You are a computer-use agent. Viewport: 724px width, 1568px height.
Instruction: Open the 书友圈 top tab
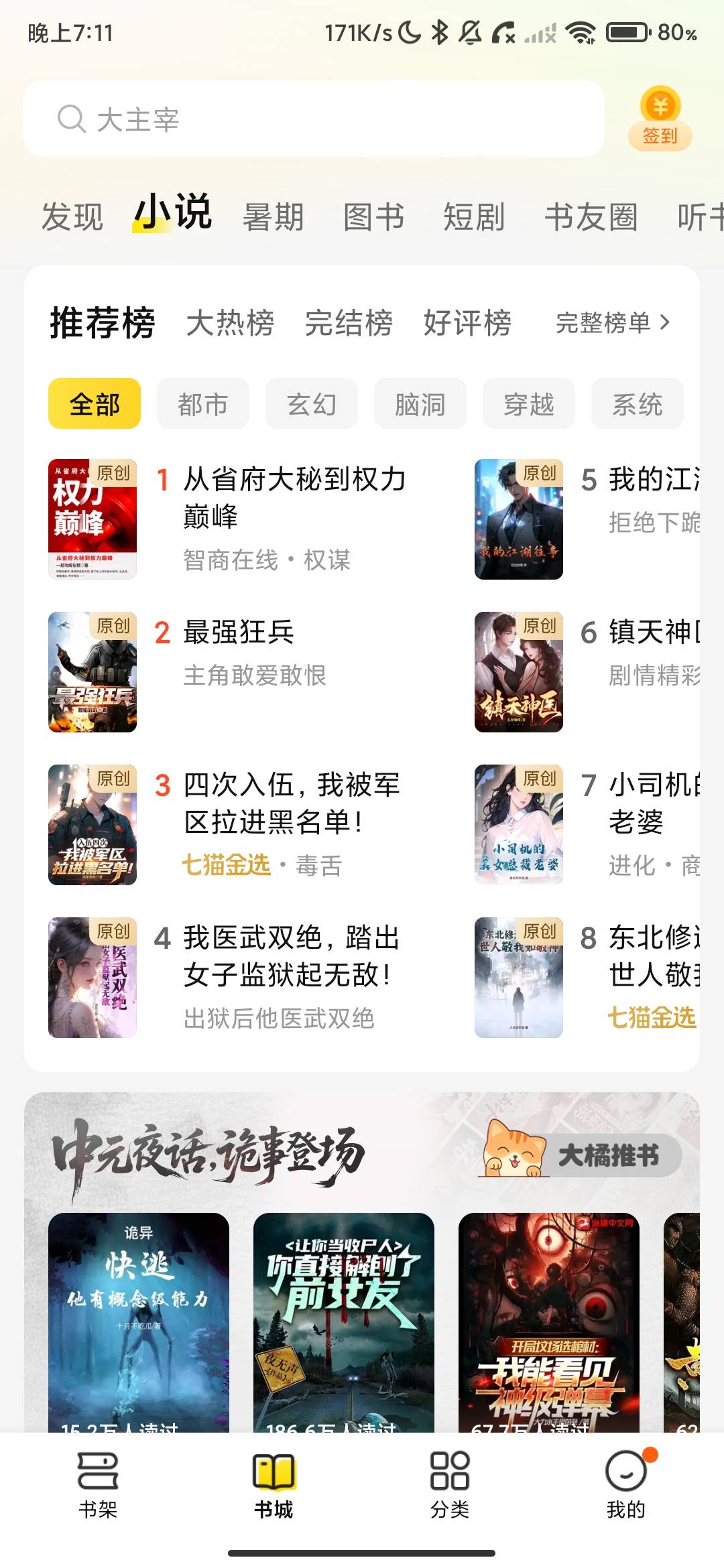click(591, 217)
